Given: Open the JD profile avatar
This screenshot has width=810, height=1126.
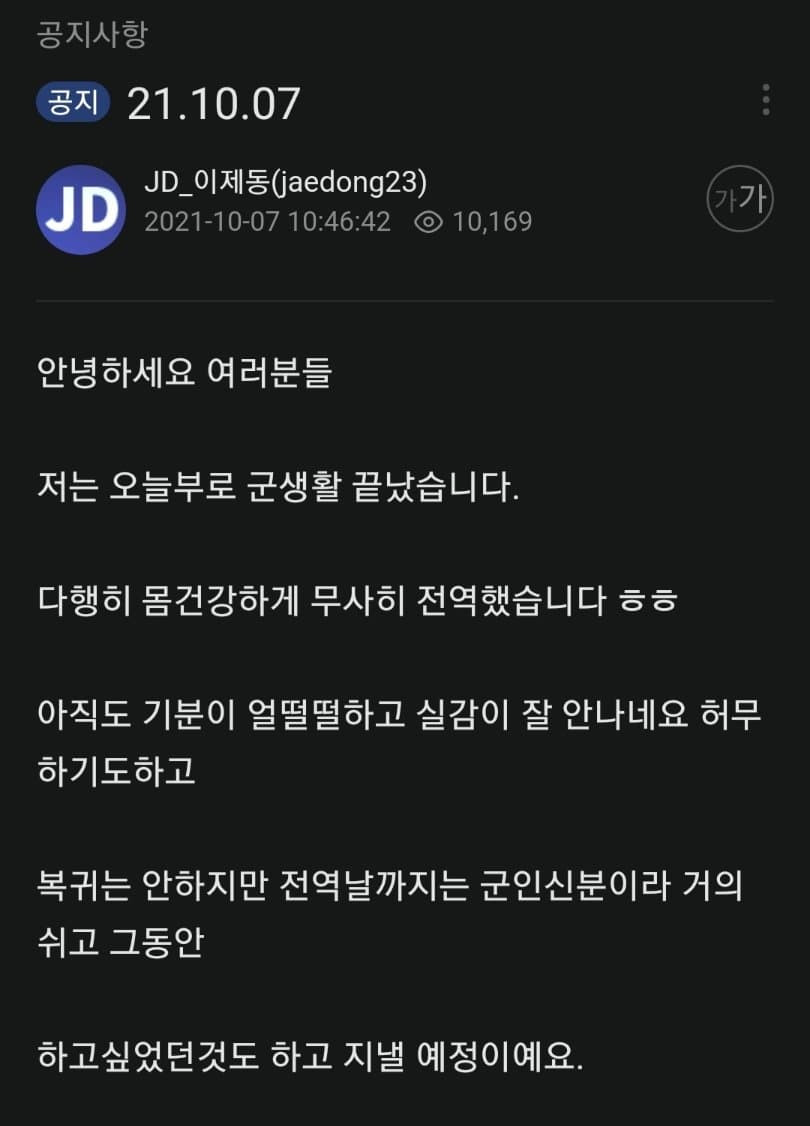Looking at the screenshot, I should 80,209.
